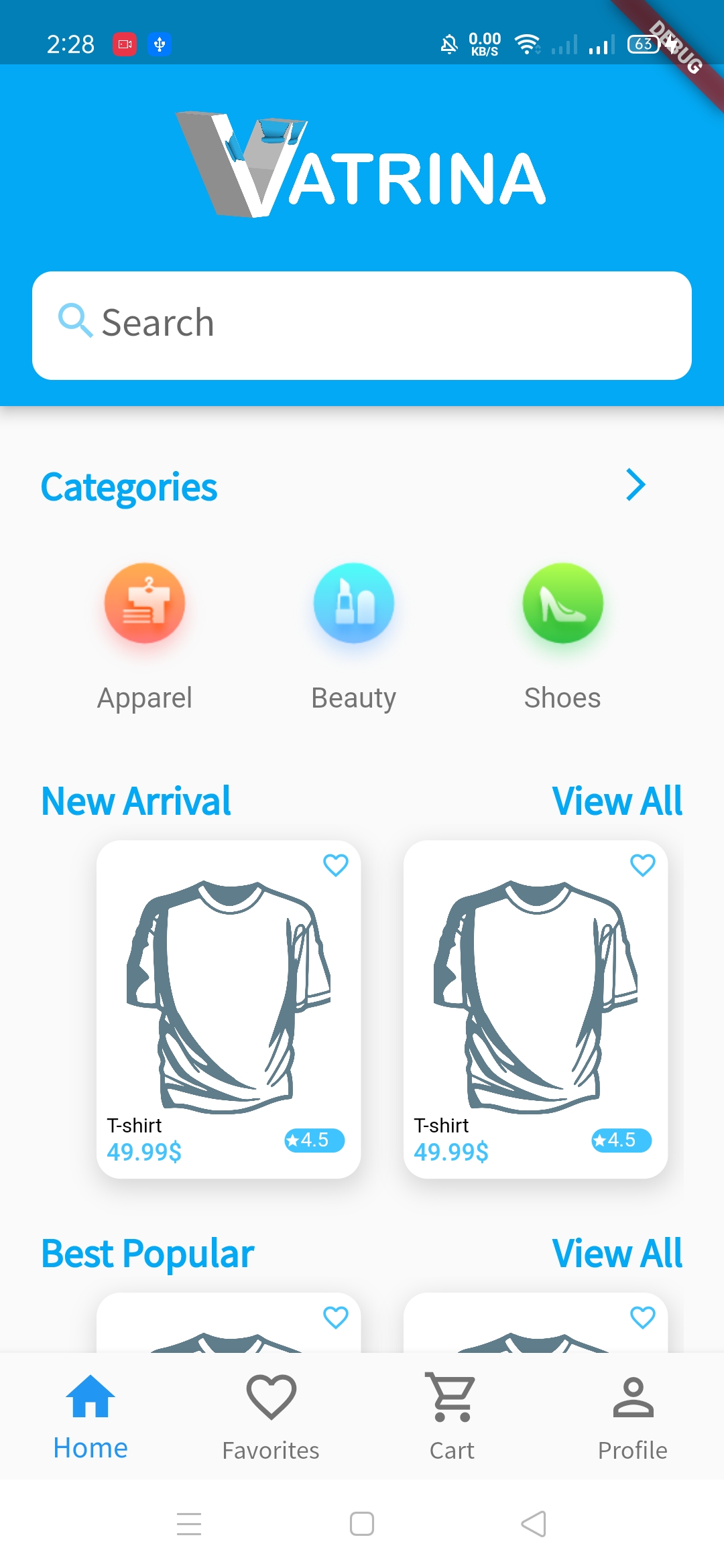Open the Categories section header
Image resolution: width=724 pixels, height=1568 pixels.
[129, 485]
